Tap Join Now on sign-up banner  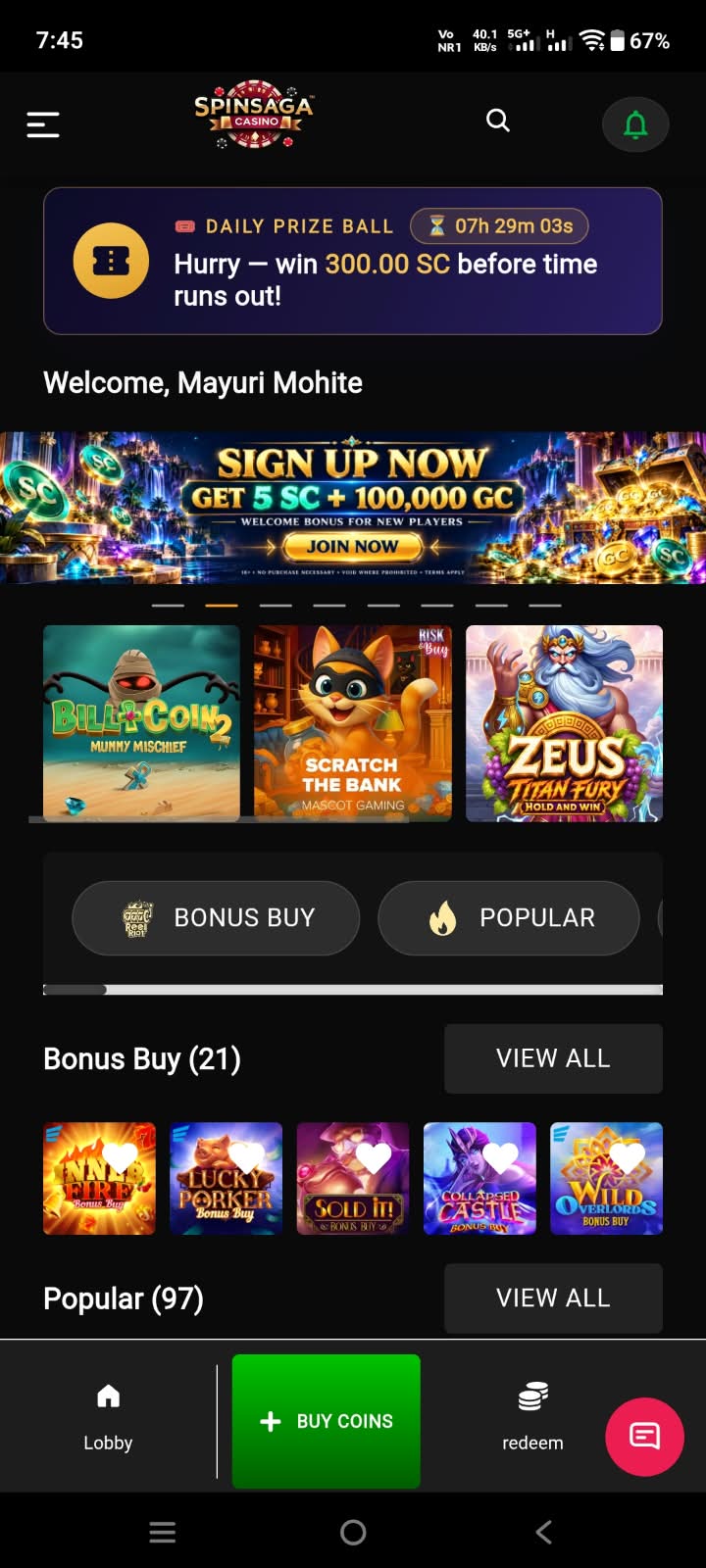[x=353, y=546]
